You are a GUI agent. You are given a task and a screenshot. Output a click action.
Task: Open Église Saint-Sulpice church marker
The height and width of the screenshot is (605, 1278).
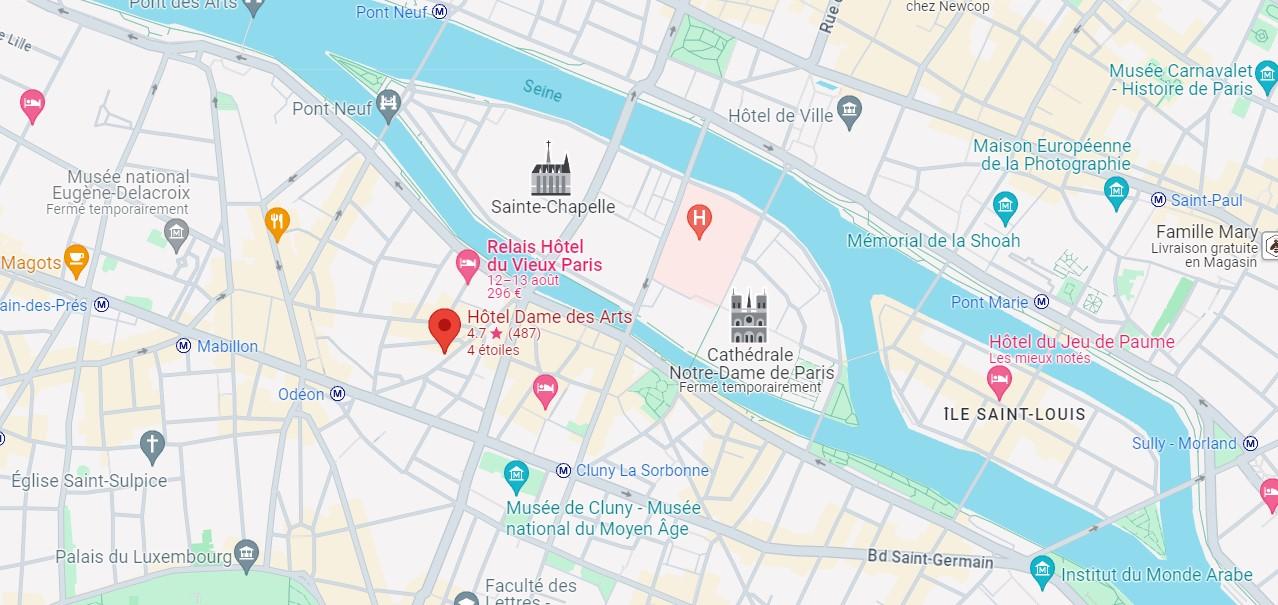152,445
